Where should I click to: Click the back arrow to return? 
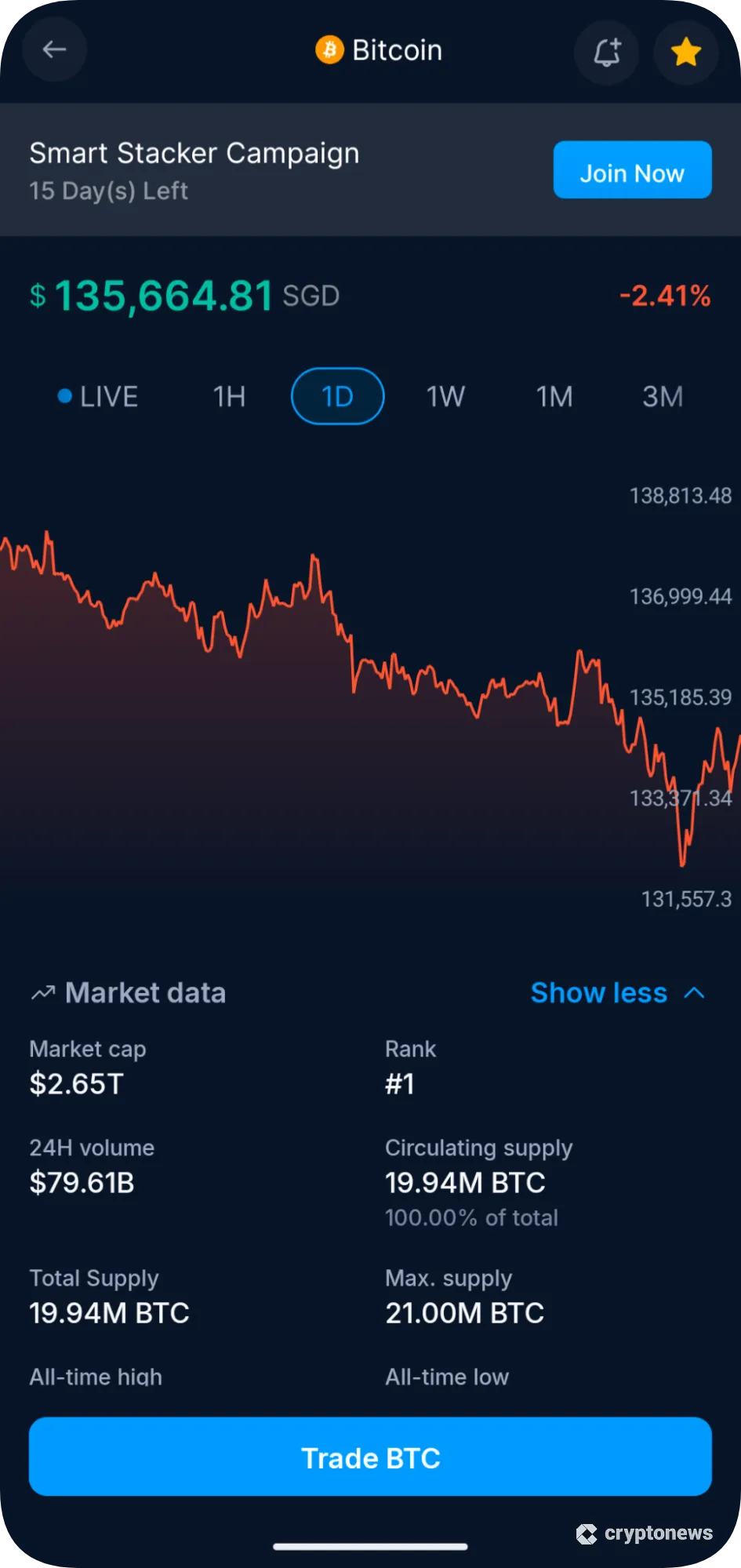54,49
